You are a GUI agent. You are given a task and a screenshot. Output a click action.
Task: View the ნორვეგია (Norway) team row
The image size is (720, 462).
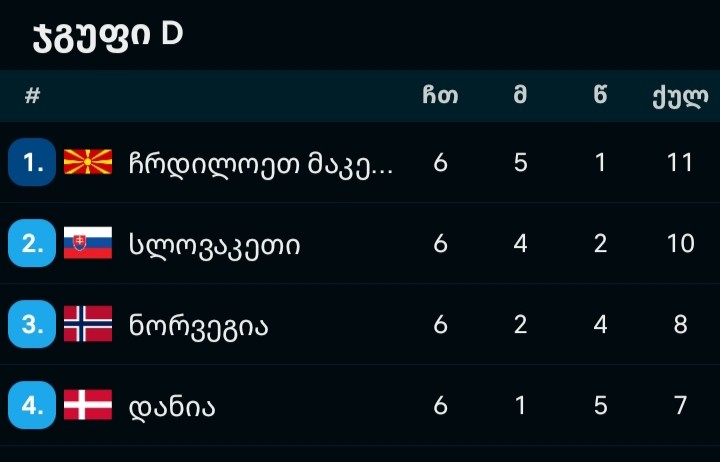coord(198,325)
